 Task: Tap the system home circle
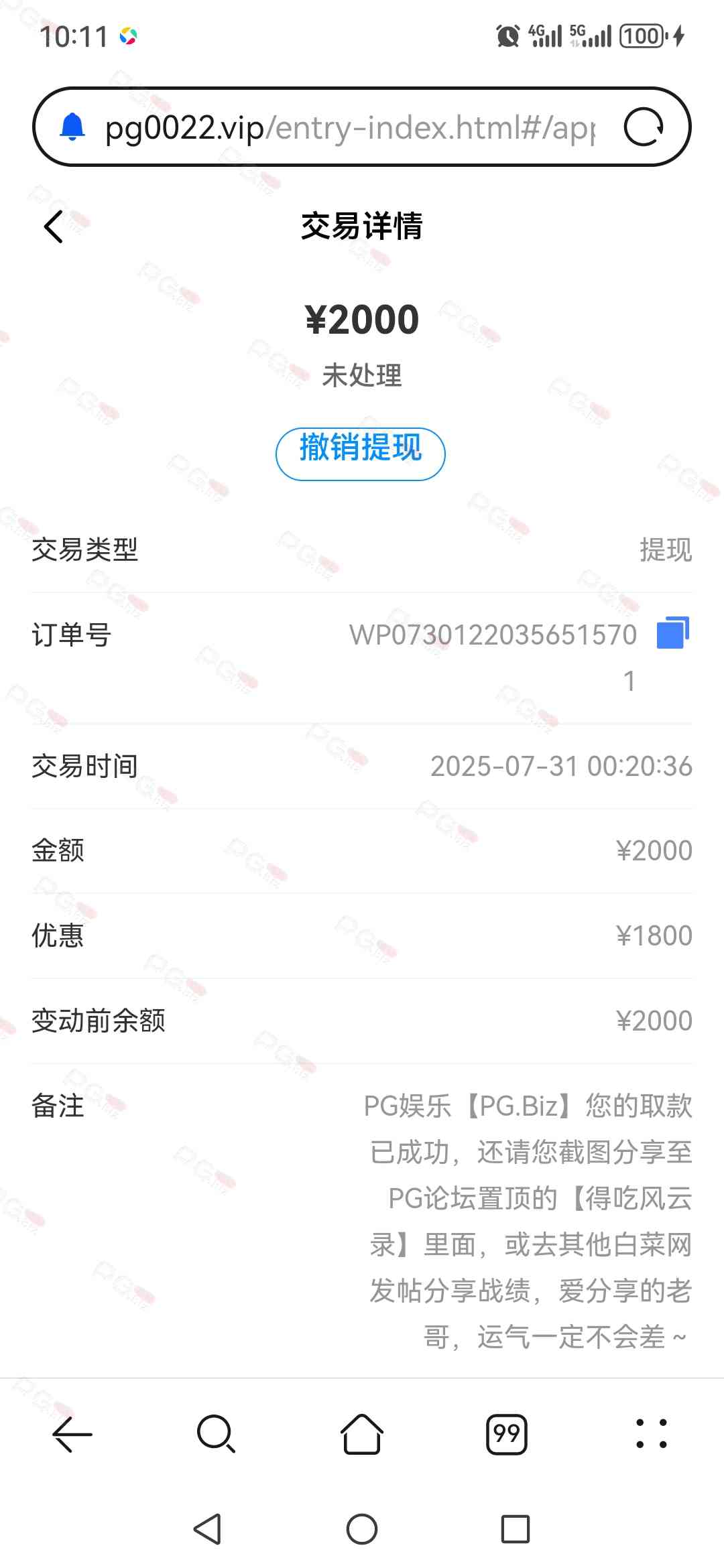pyautogui.click(x=362, y=1529)
